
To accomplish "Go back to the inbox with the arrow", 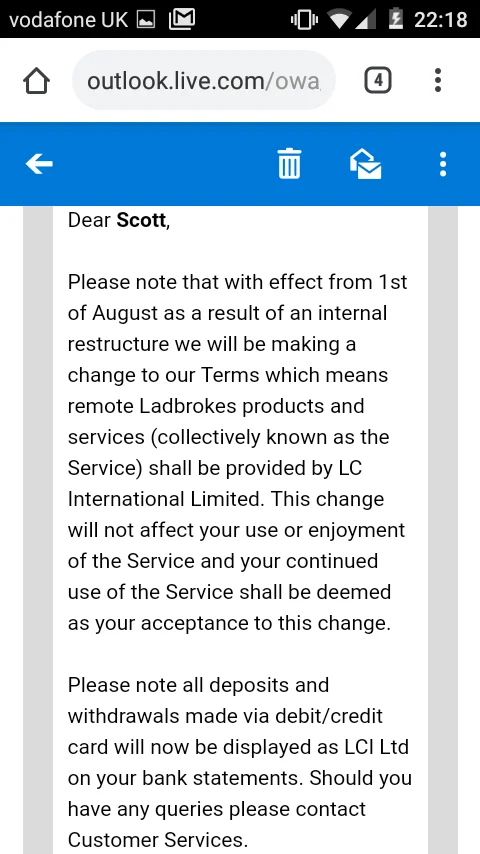I will (39, 163).
